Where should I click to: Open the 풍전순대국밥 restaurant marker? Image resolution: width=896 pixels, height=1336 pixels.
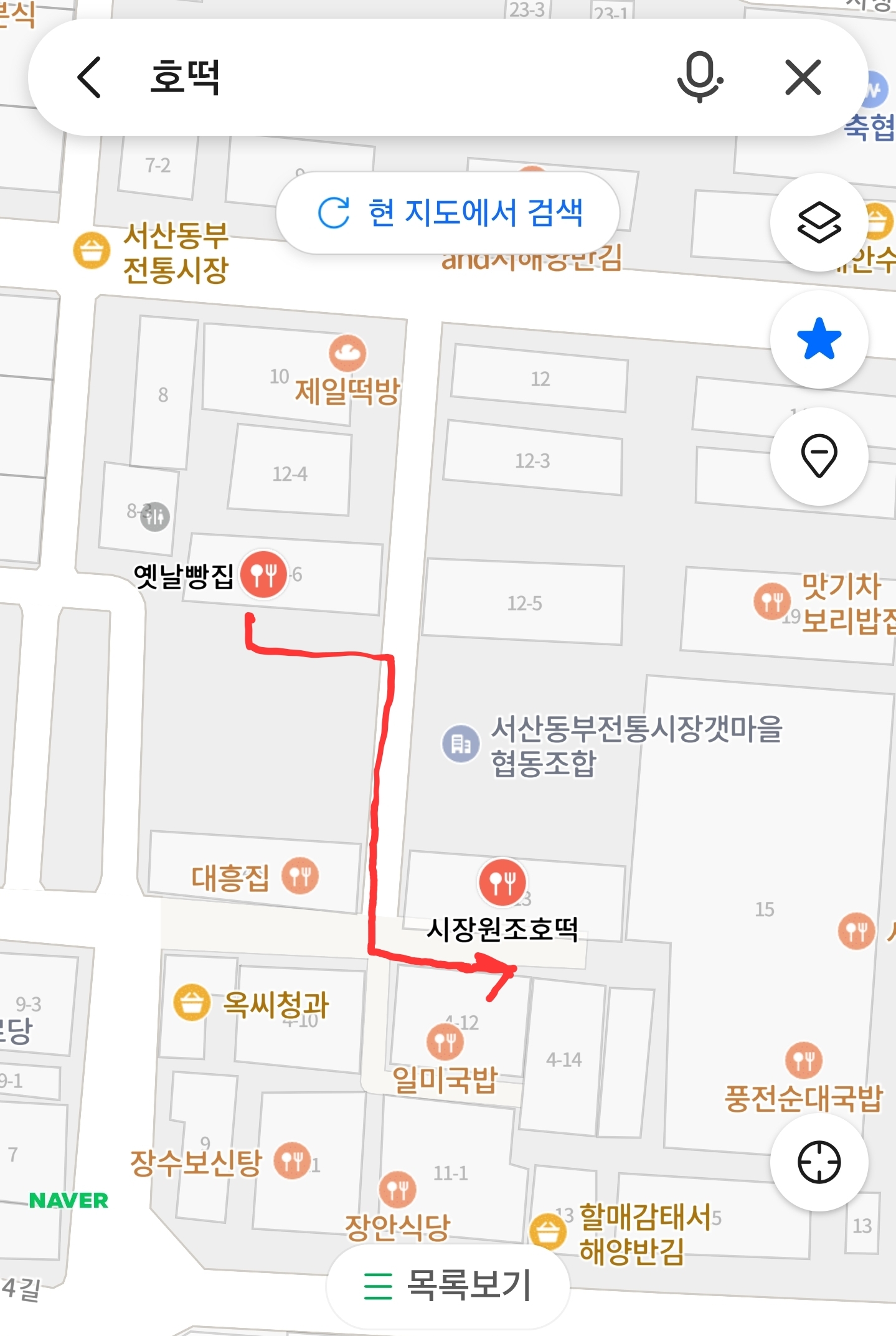pyautogui.click(x=803, y=1060)
